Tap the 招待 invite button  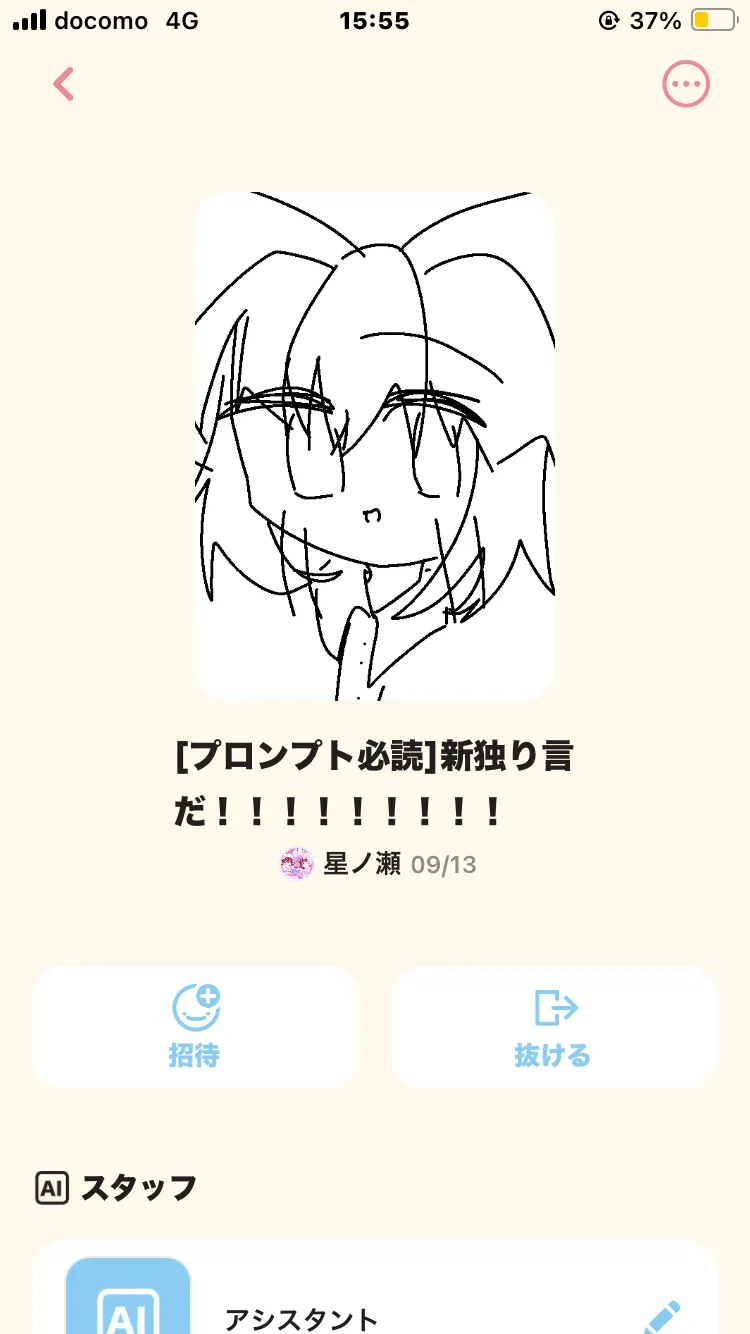coord(195,1026)
